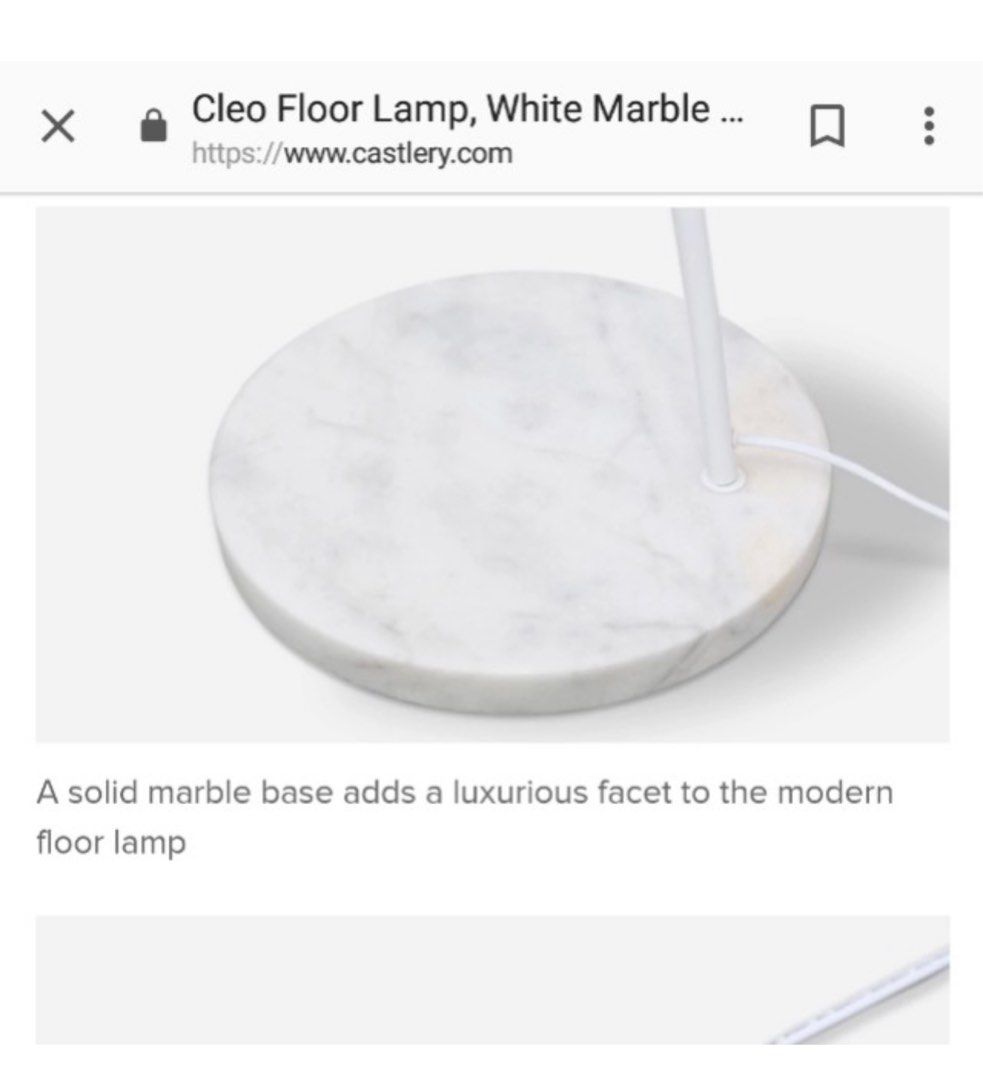Image resolution: width=983 pixels, height=1080 pixels.
Task: Tap the bookmark ribbon icon in the toolbar
Action: [x=830, y=127]
